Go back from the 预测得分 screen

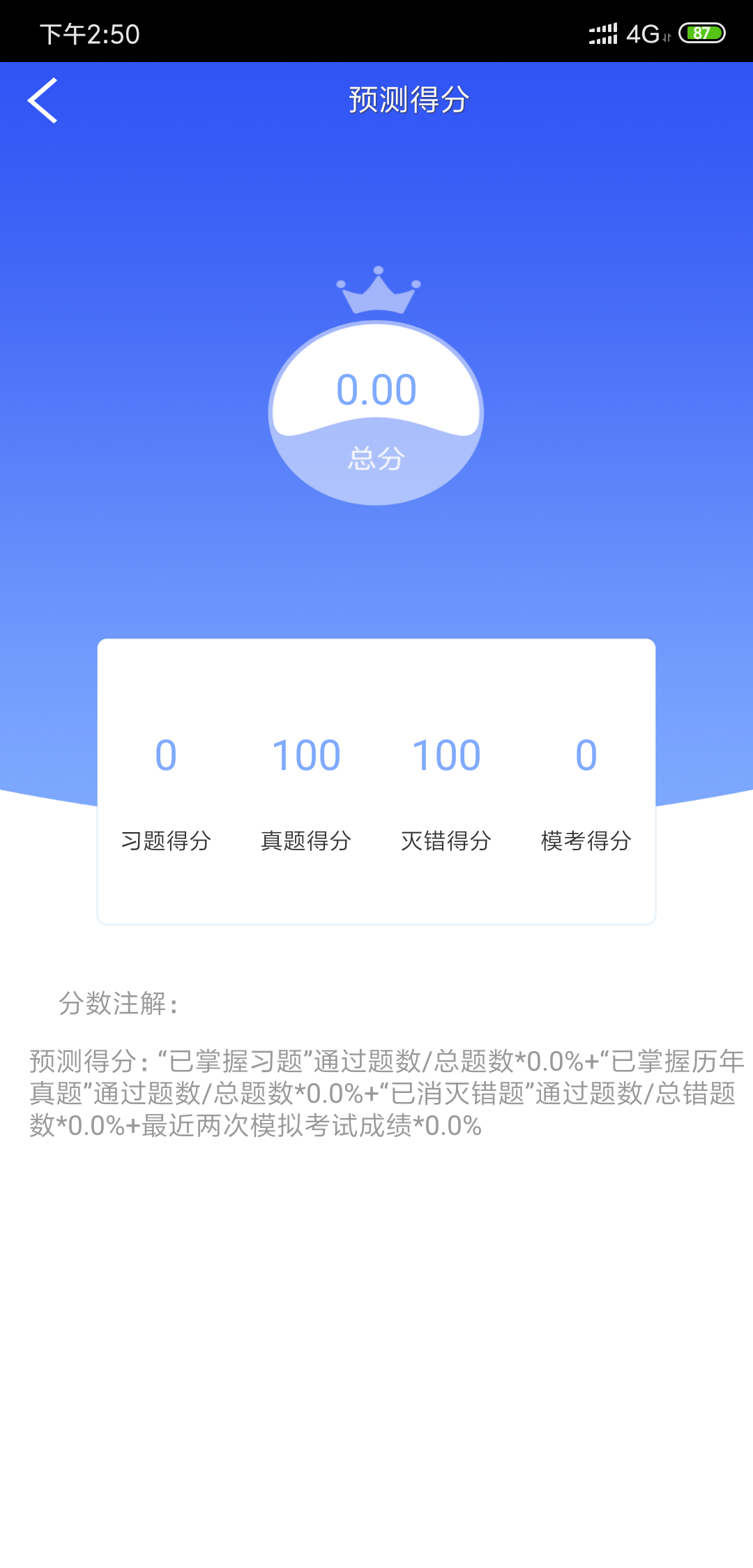[43, 100]
